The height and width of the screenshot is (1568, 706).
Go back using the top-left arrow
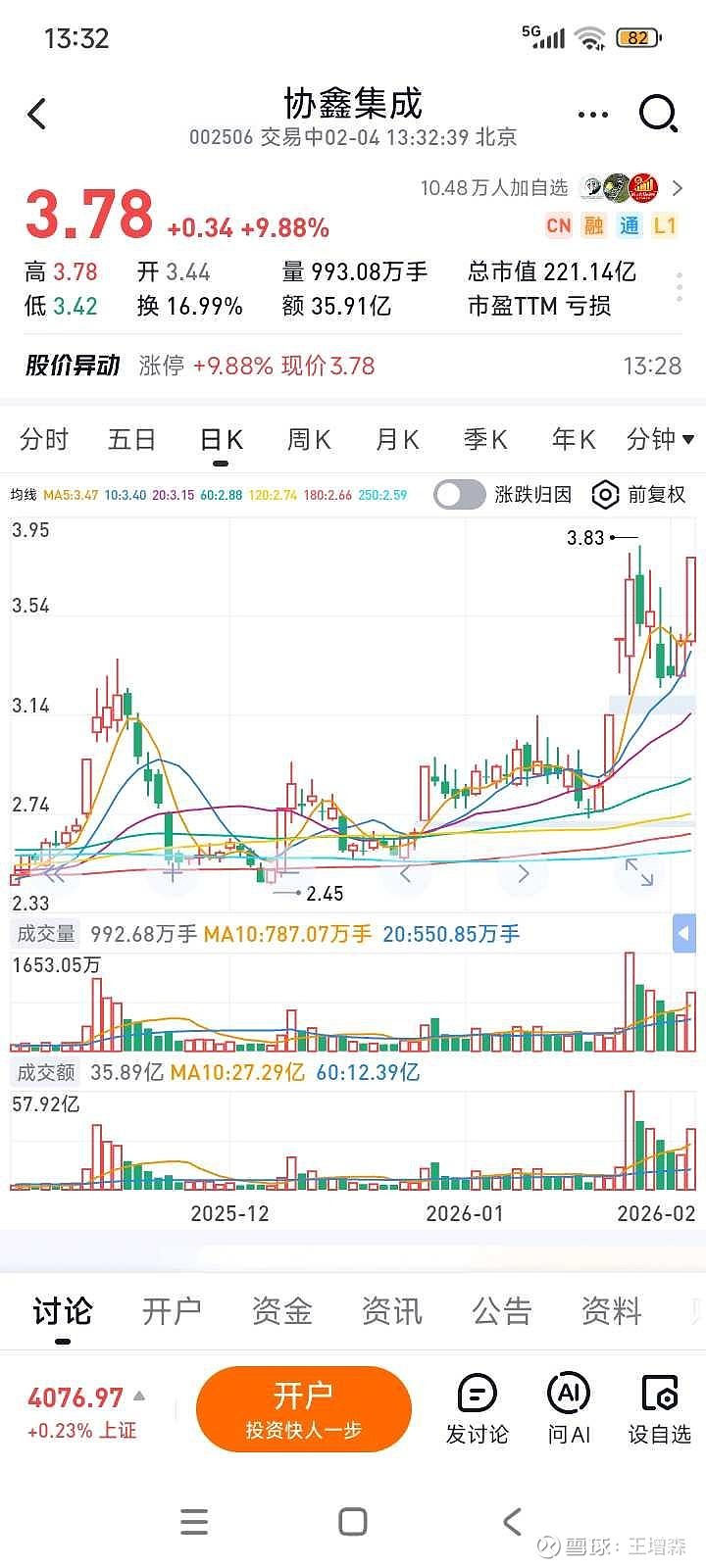point(37,114)
